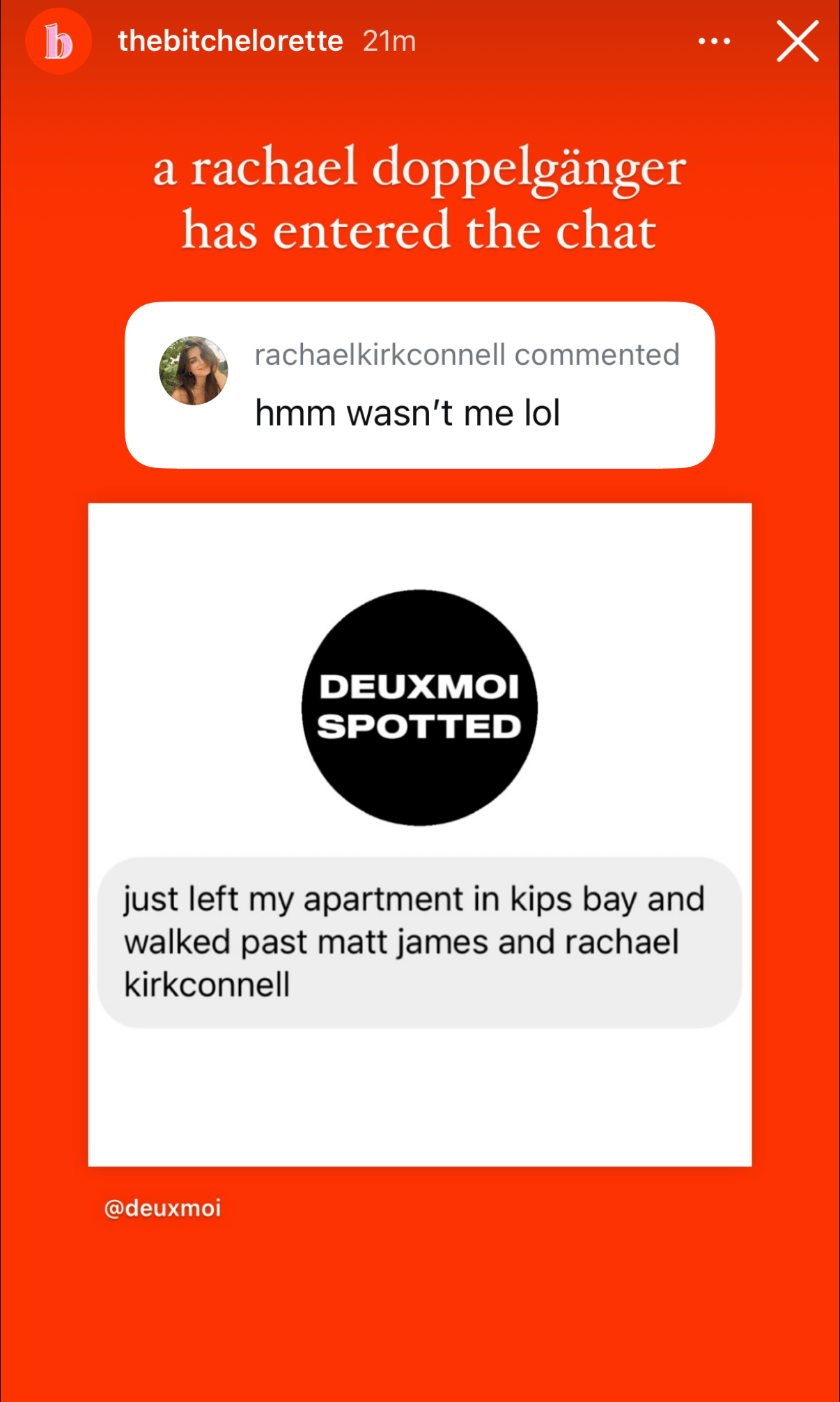Tap the thebitchelorette username

(x=230, y=41)
